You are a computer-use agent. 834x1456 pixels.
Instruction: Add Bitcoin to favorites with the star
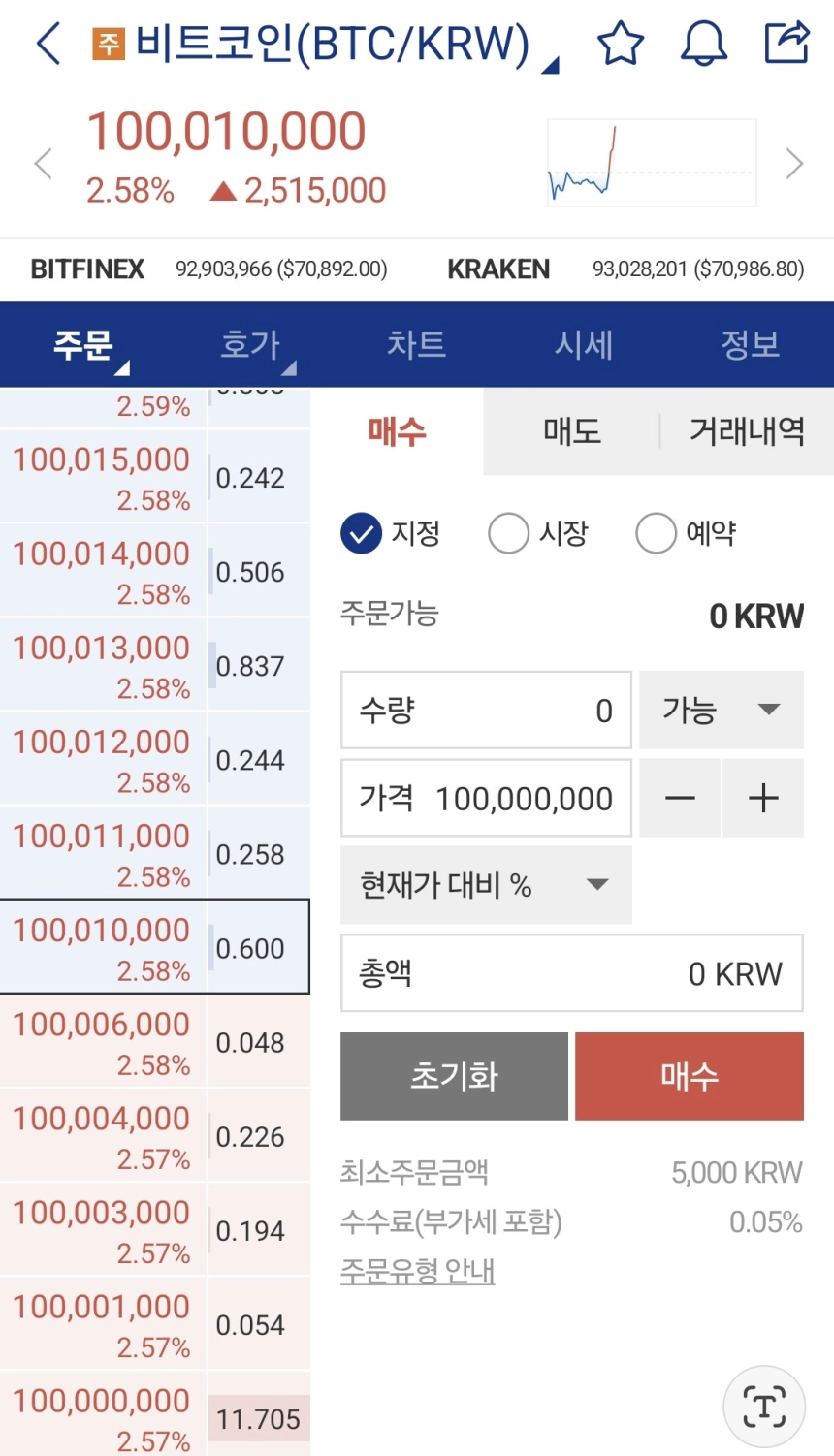(x=621, y=44)
